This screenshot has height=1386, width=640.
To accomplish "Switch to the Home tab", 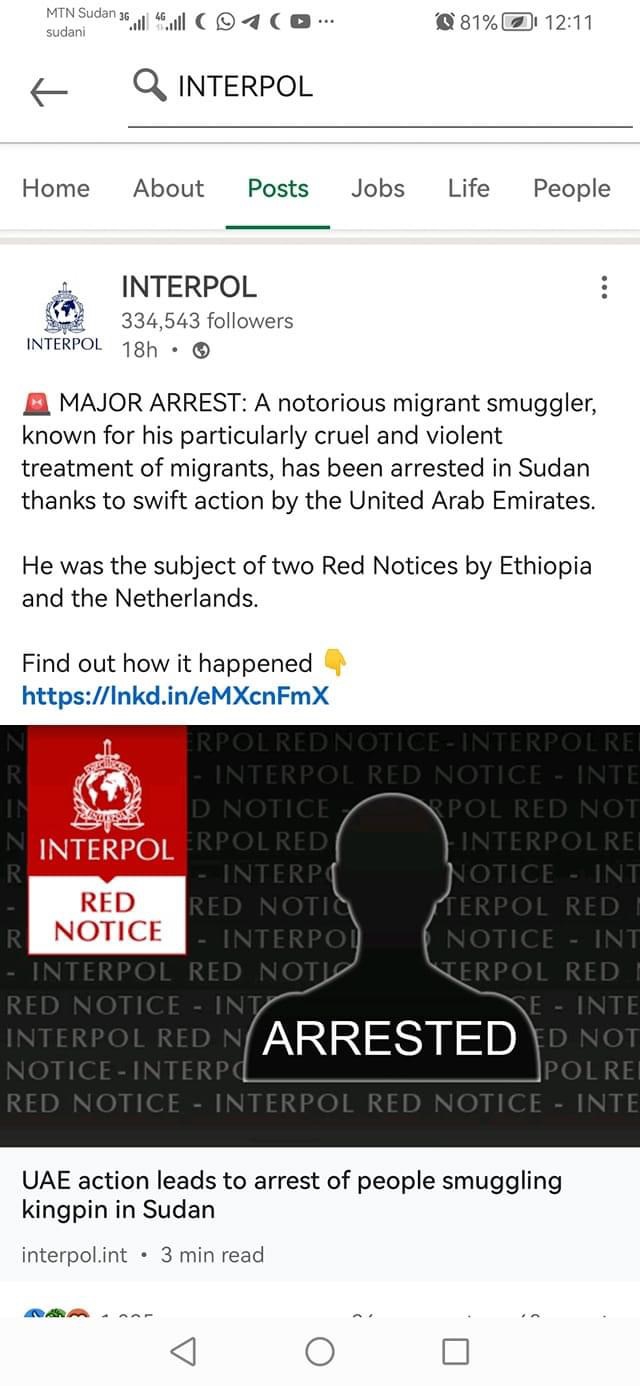I will (x=56, y=188).
